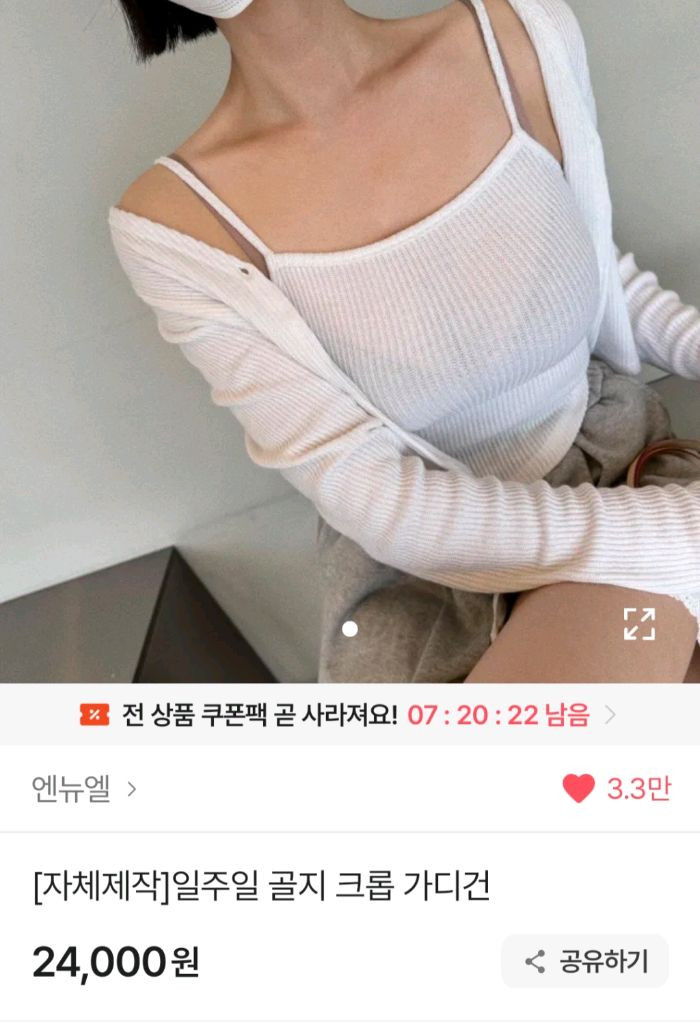This screenshot has width=700, height=1024.
Task: Like this product with the heart
Action: point(578,789)
